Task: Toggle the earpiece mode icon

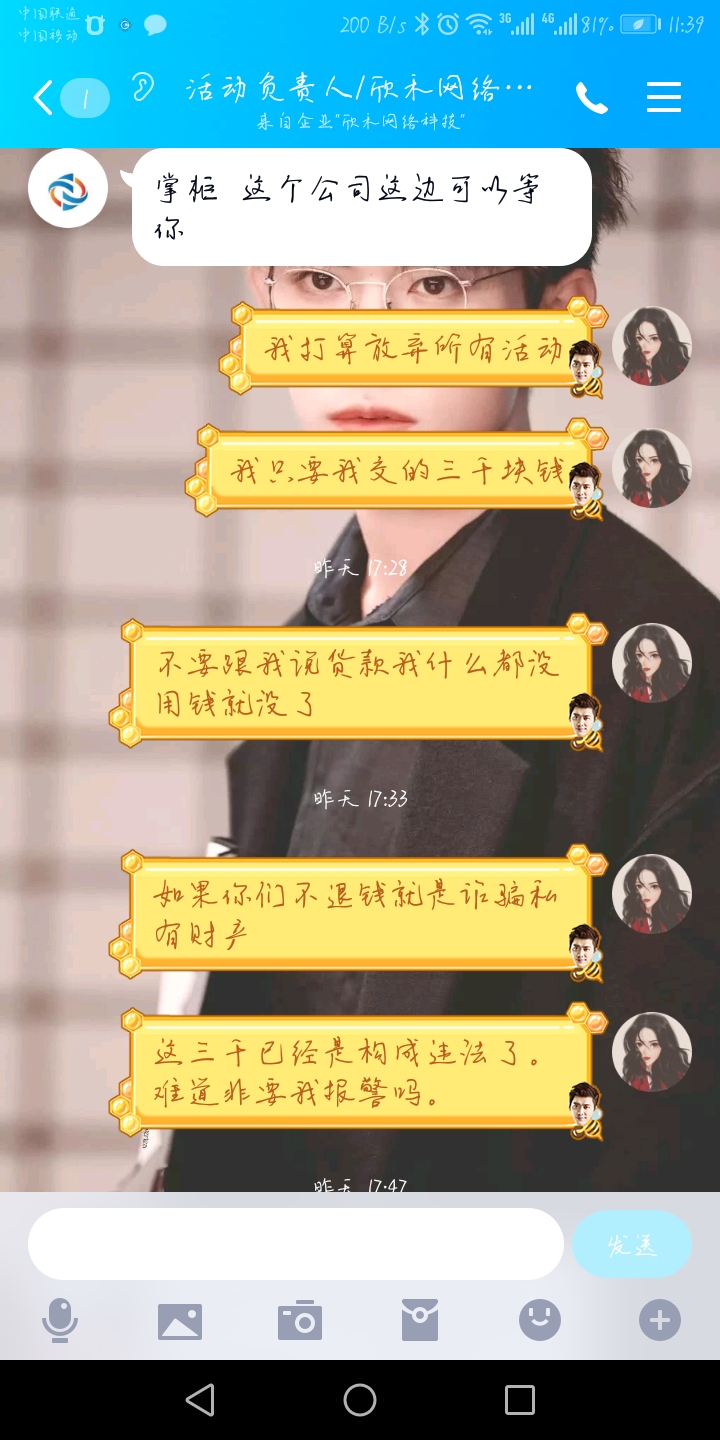Action: tap(143, 88)
